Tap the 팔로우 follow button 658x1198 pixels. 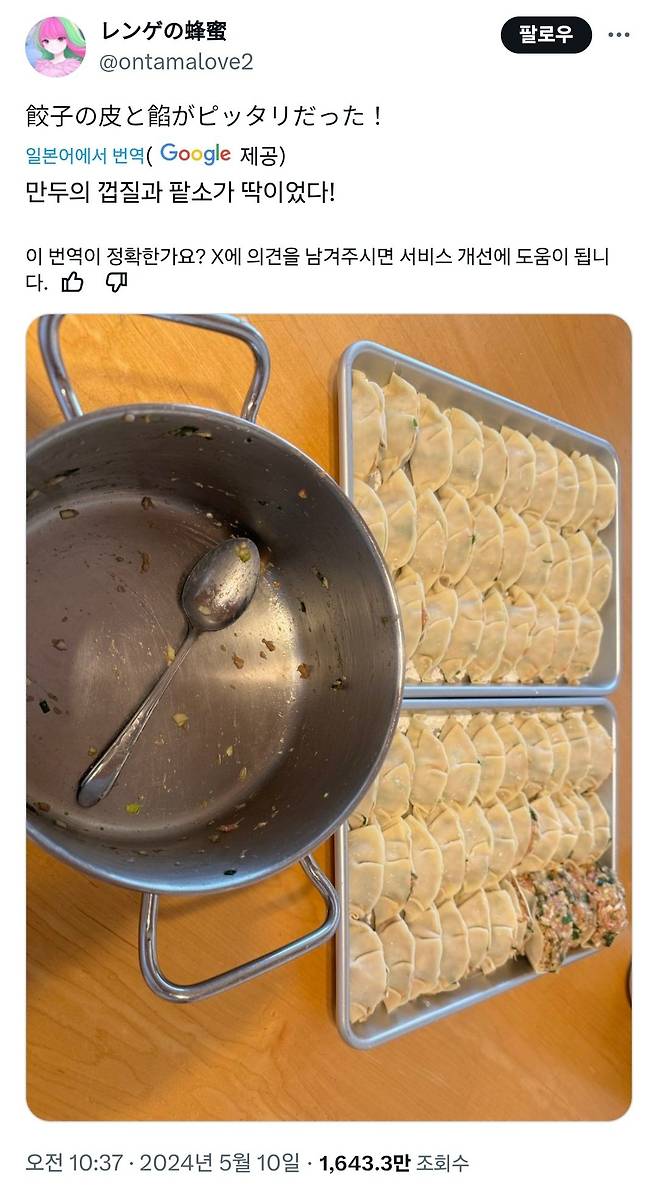[546, 35]
